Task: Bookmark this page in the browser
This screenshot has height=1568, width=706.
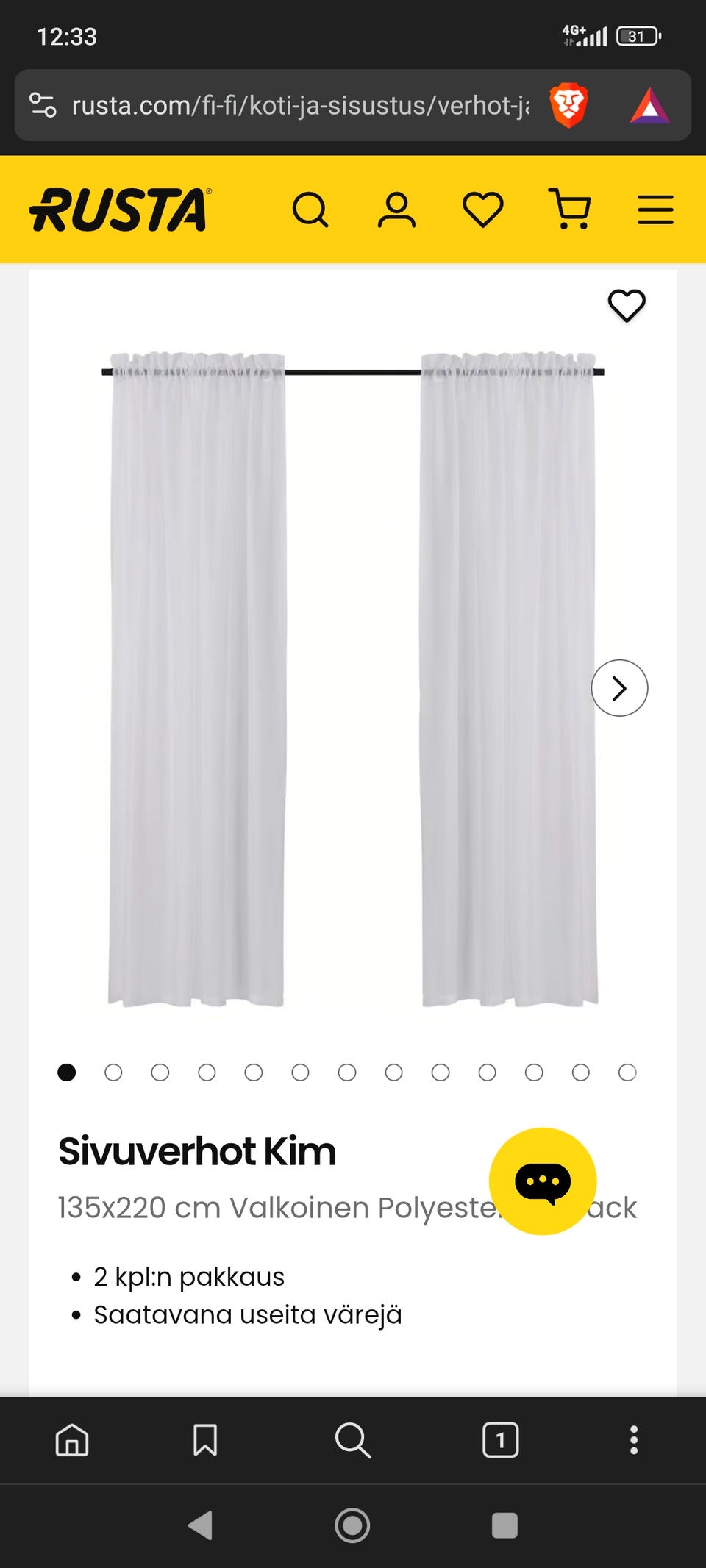Action: coord(205,1439)
